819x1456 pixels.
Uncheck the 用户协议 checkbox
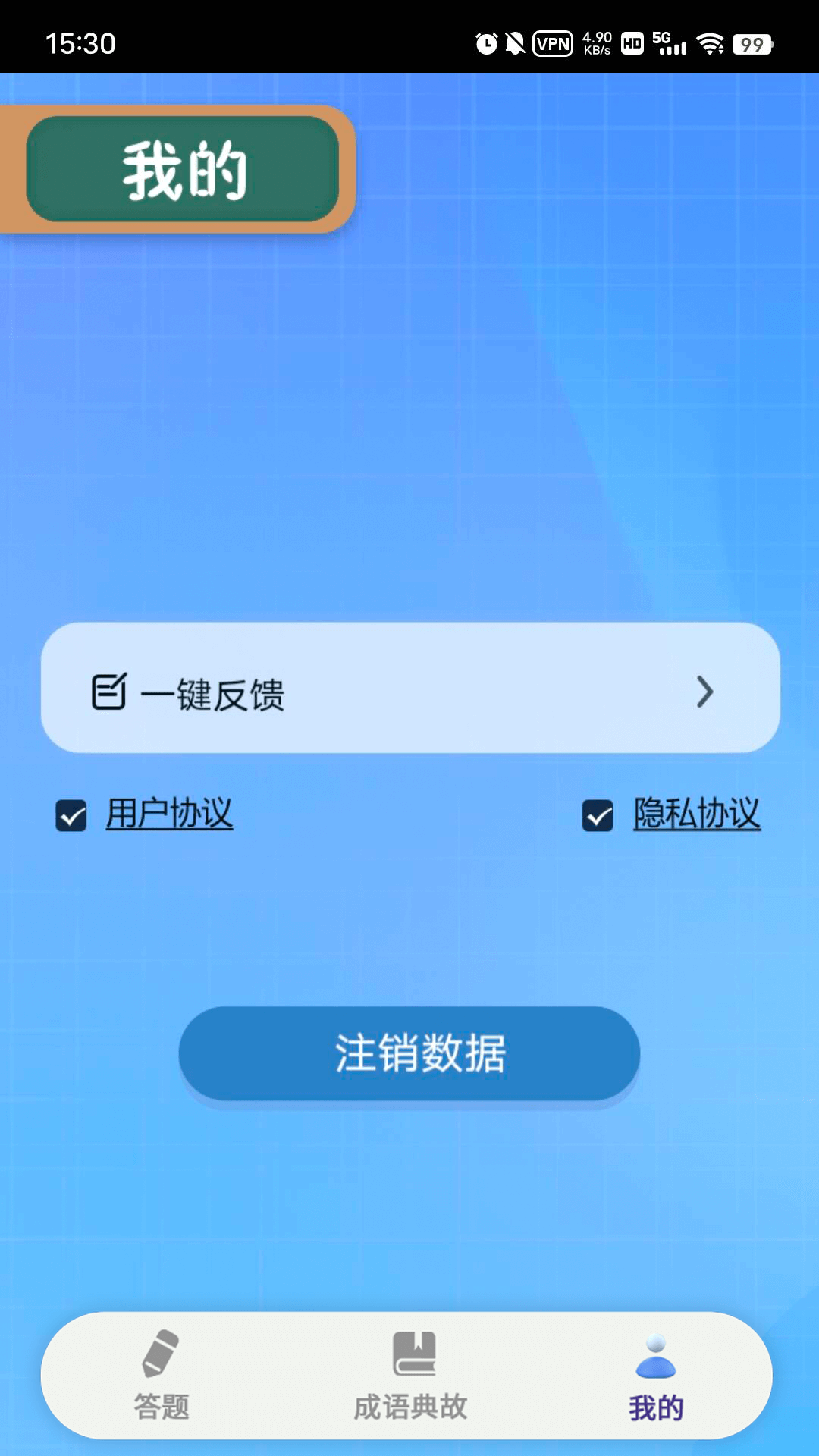[x=71, y=816]
